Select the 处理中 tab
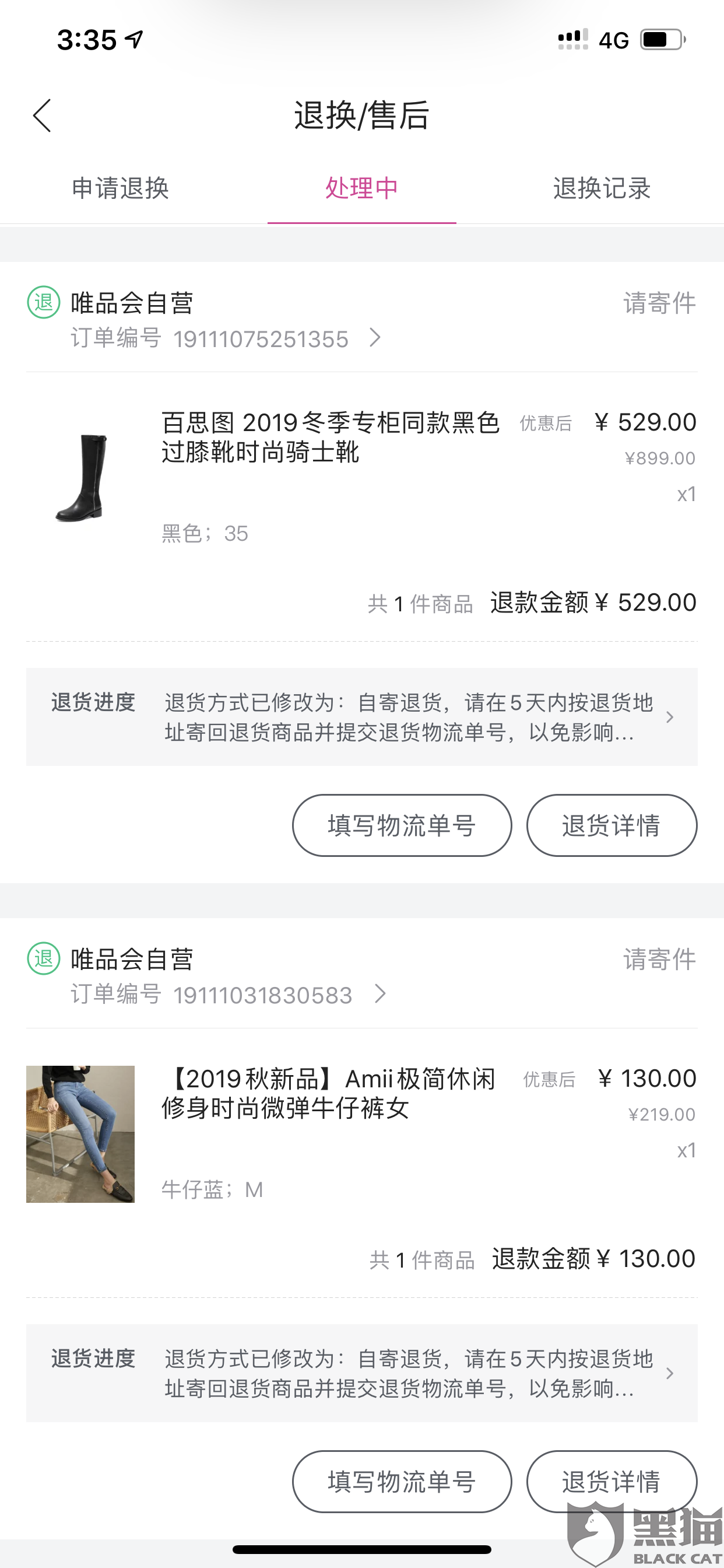724x1568 pixels. point(361,188)
